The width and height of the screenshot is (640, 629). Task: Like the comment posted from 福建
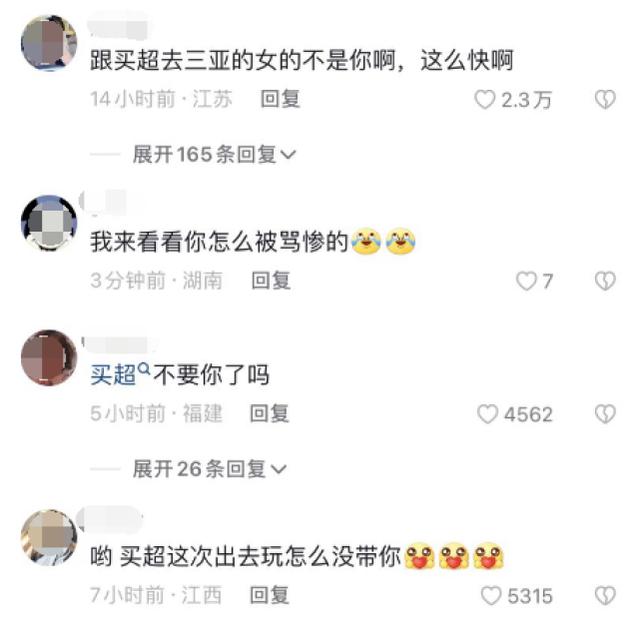click(487, 413)
